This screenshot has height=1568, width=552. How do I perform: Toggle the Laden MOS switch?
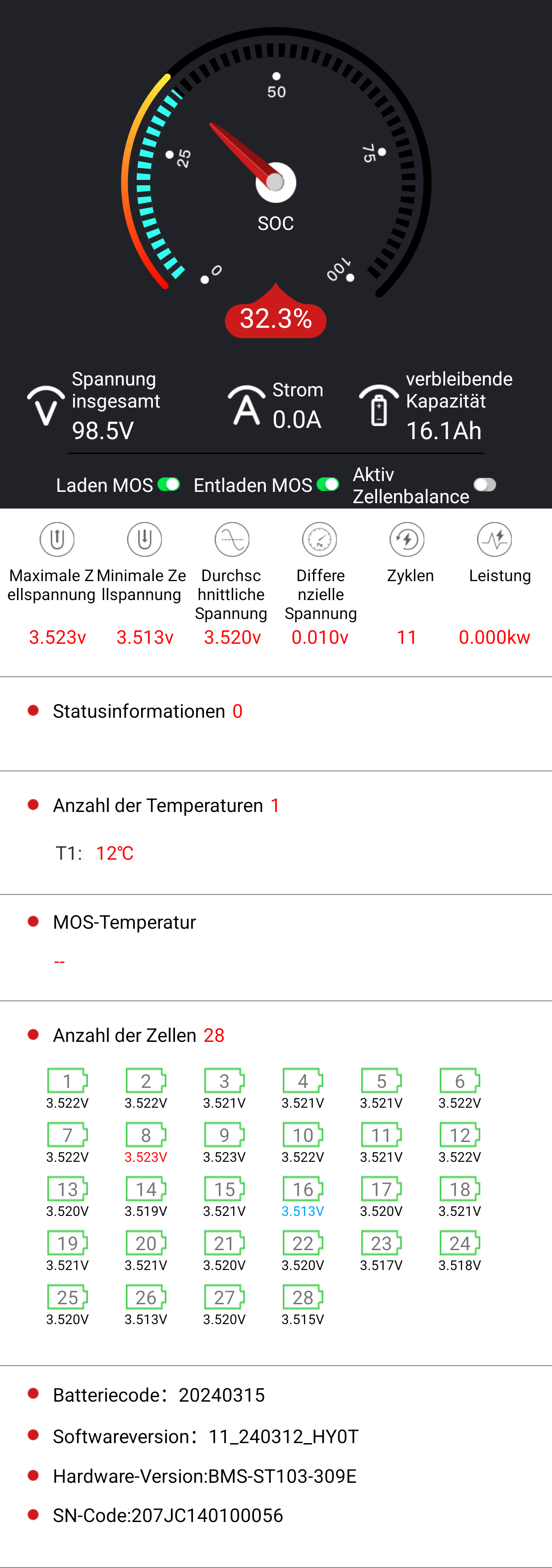tap(169, 485)
